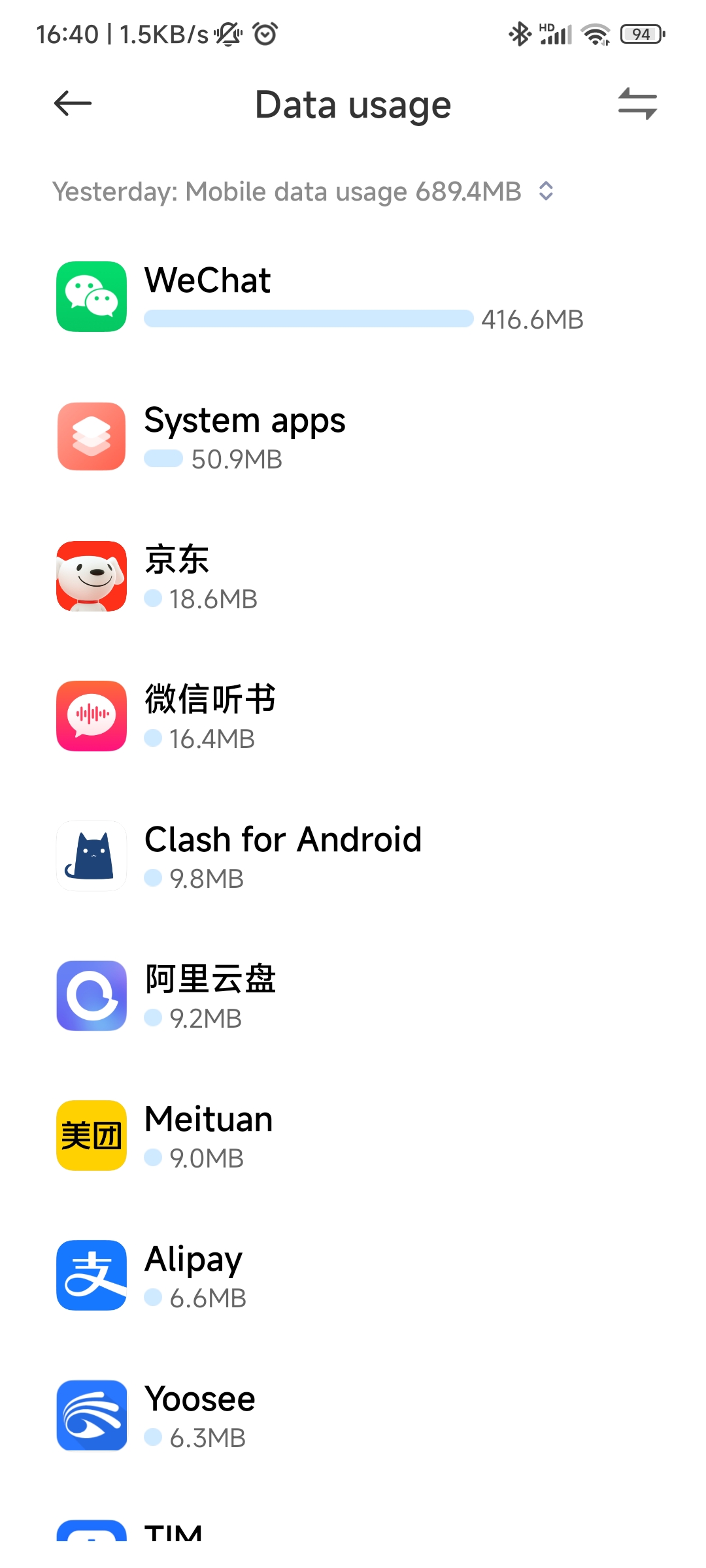
Task: Open WeChat data usage details
Action: click(x=353, y=297)
